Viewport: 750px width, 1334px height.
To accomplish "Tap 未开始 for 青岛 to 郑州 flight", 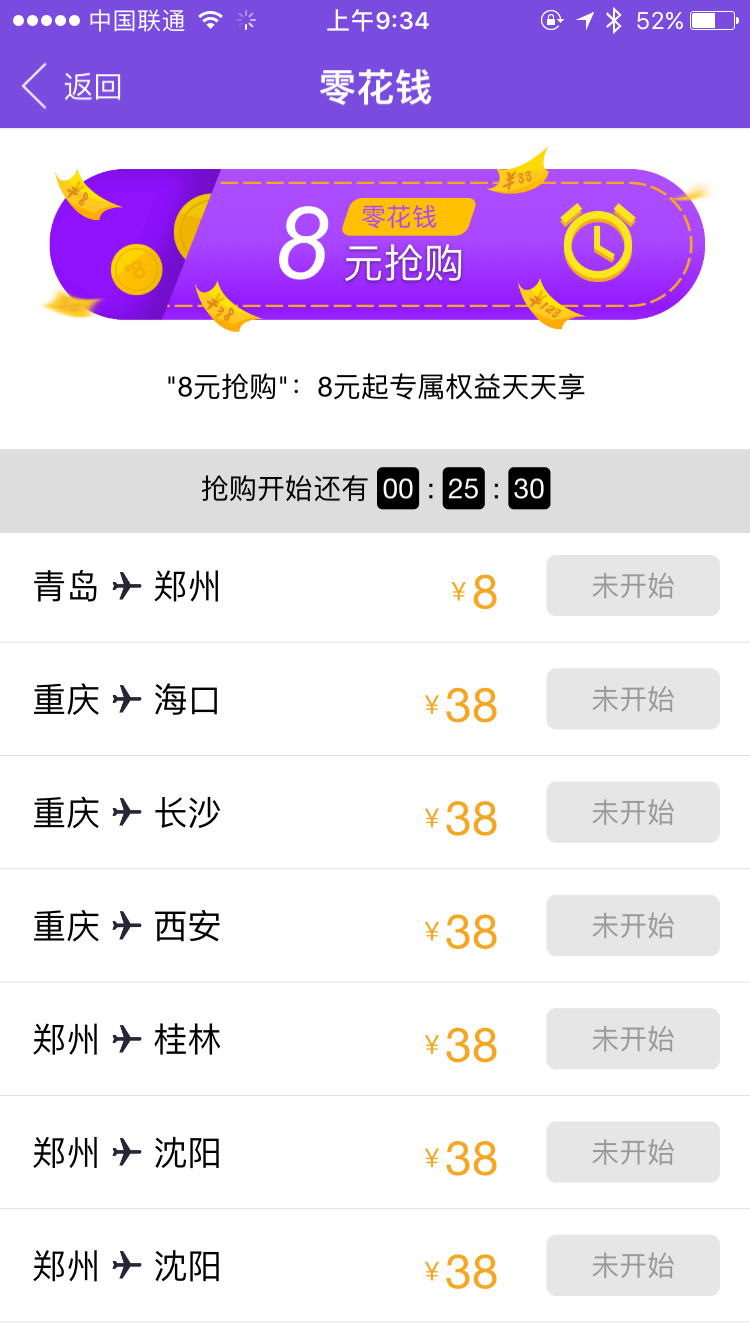I will (x=632, y=586).
